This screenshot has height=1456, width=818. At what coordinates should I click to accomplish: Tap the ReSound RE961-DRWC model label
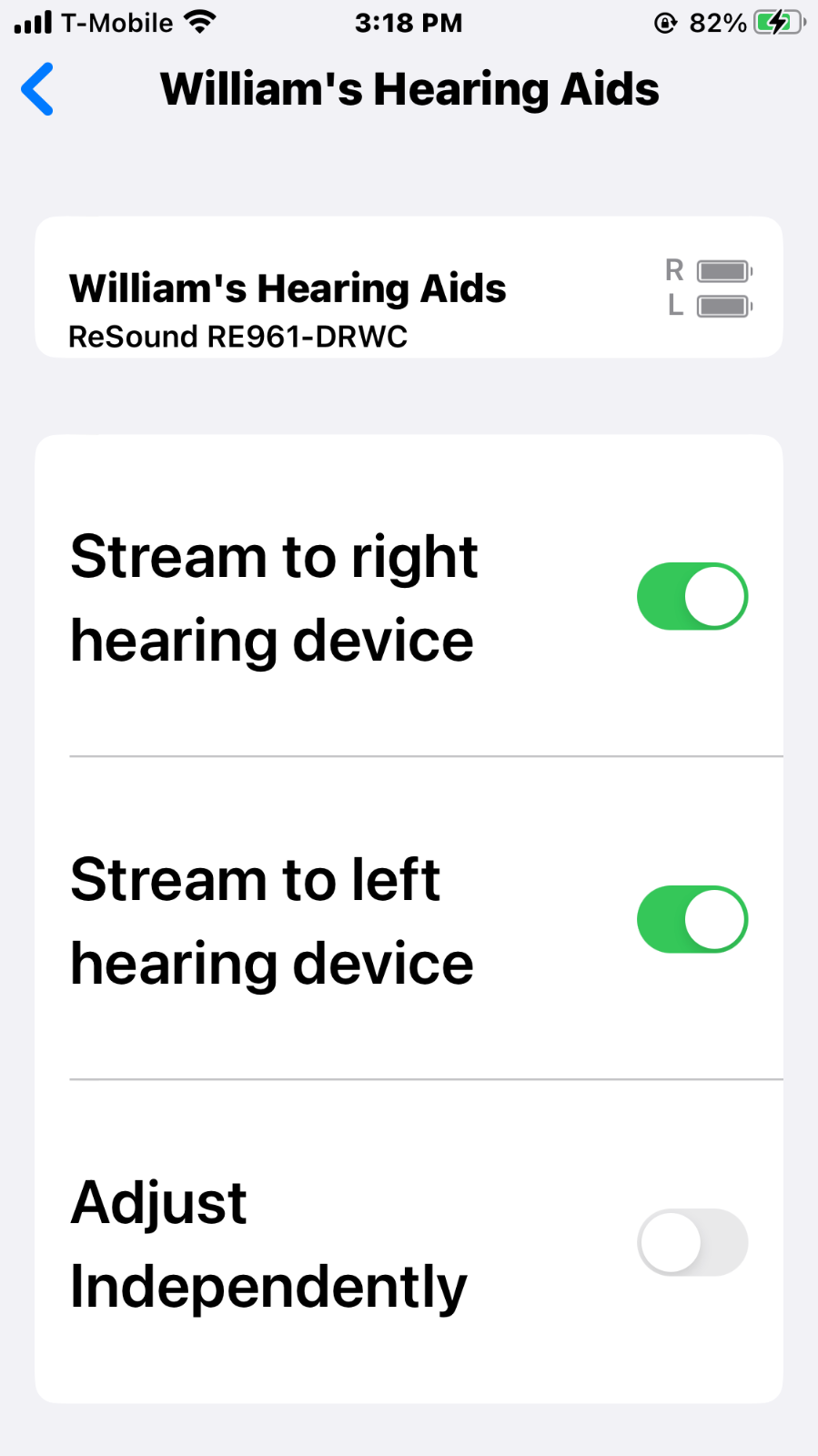point(238,336)
